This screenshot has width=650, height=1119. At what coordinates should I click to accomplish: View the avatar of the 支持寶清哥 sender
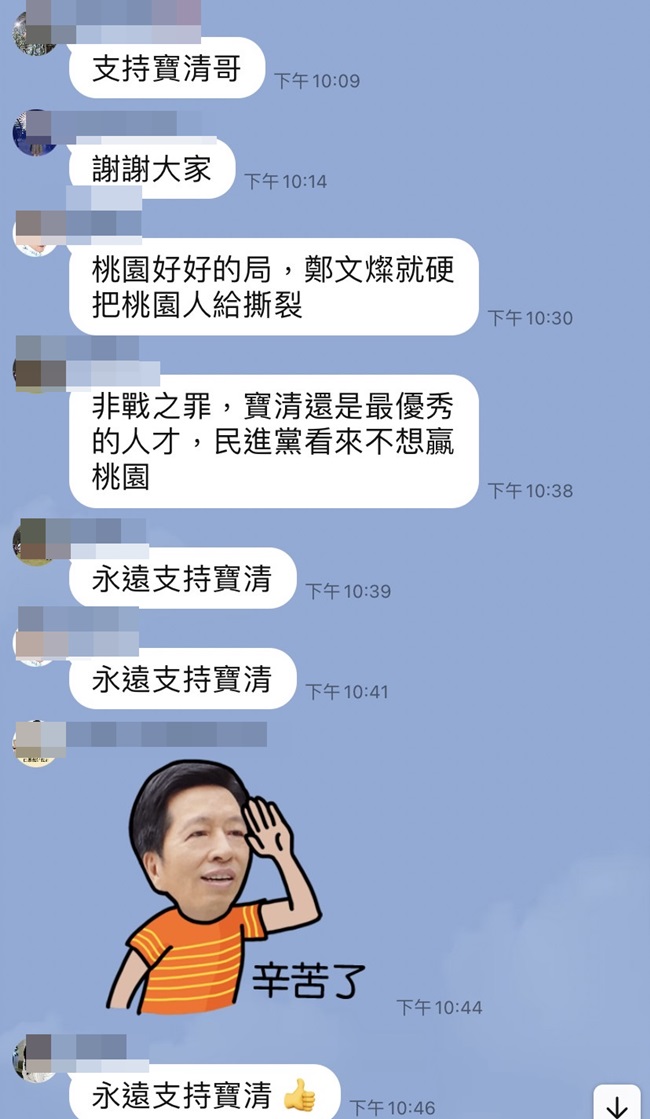pyautogui.click(x=32, y=35)
